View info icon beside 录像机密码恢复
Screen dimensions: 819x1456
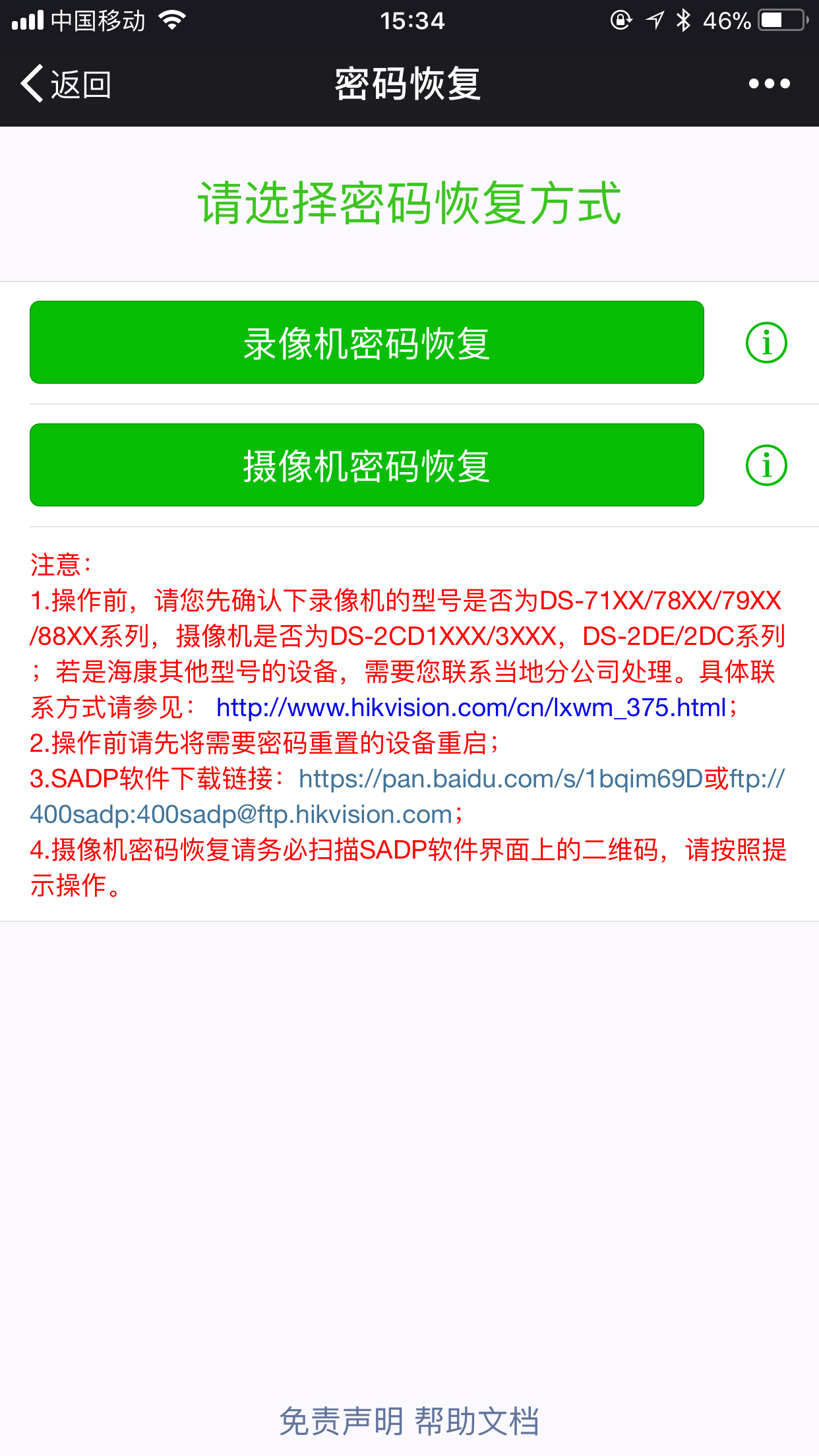[766, 343]
